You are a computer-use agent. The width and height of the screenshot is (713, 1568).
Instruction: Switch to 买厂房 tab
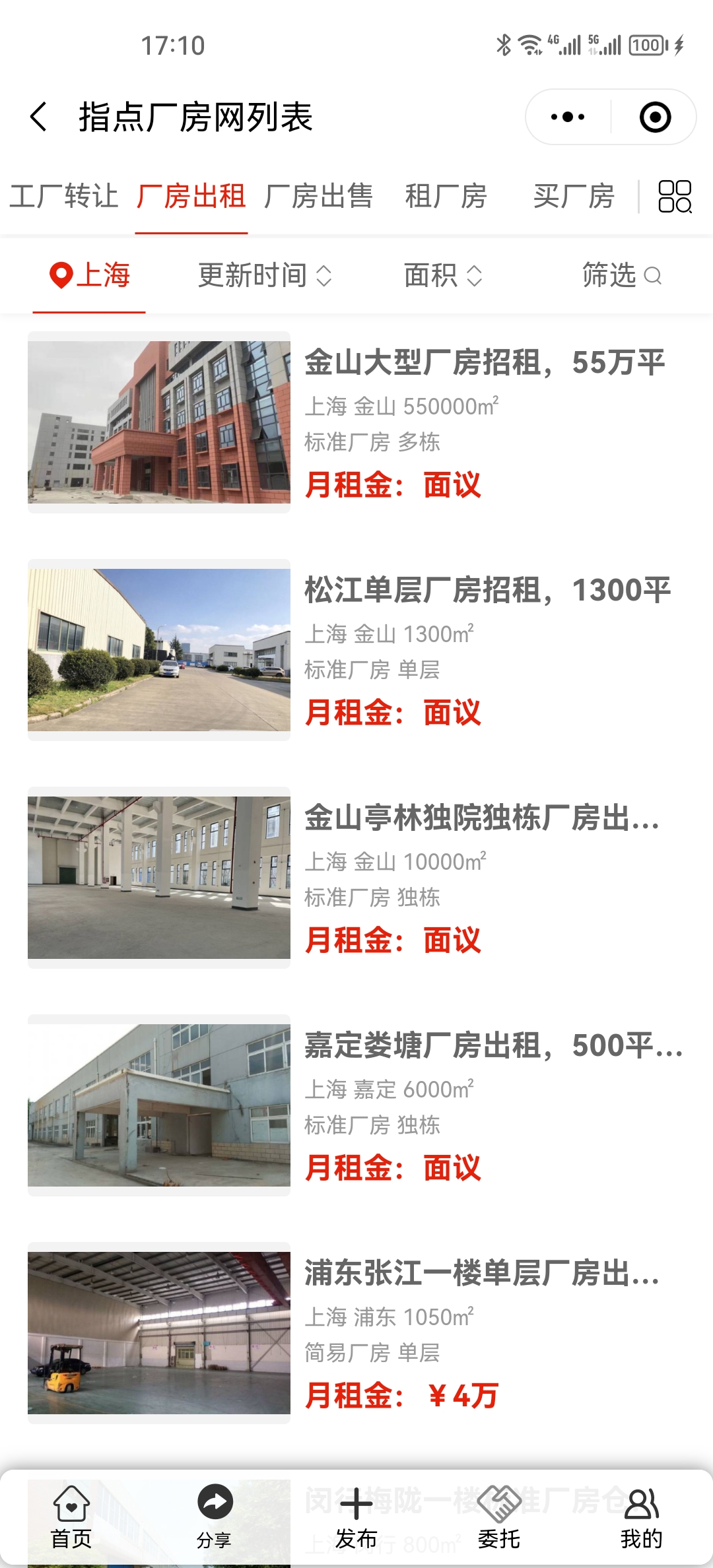[x=574, y=197]
